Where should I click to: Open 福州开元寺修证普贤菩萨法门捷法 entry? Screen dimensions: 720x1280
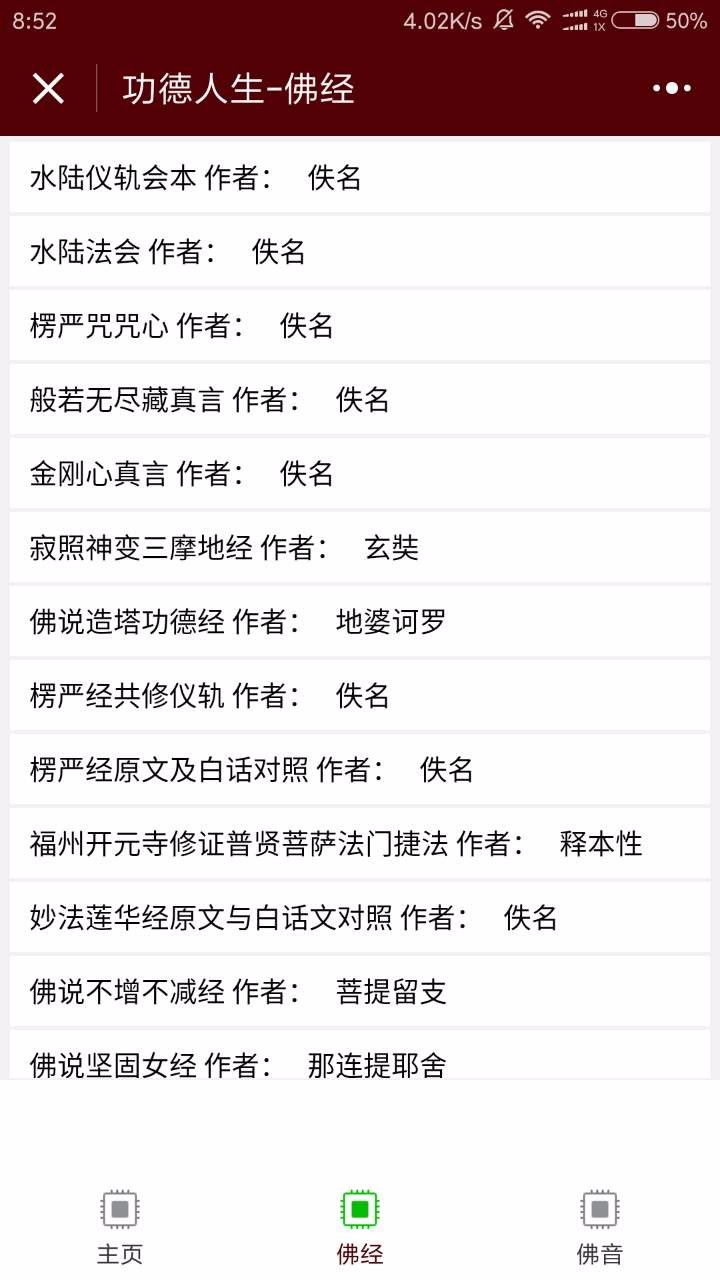pos(360,844)
